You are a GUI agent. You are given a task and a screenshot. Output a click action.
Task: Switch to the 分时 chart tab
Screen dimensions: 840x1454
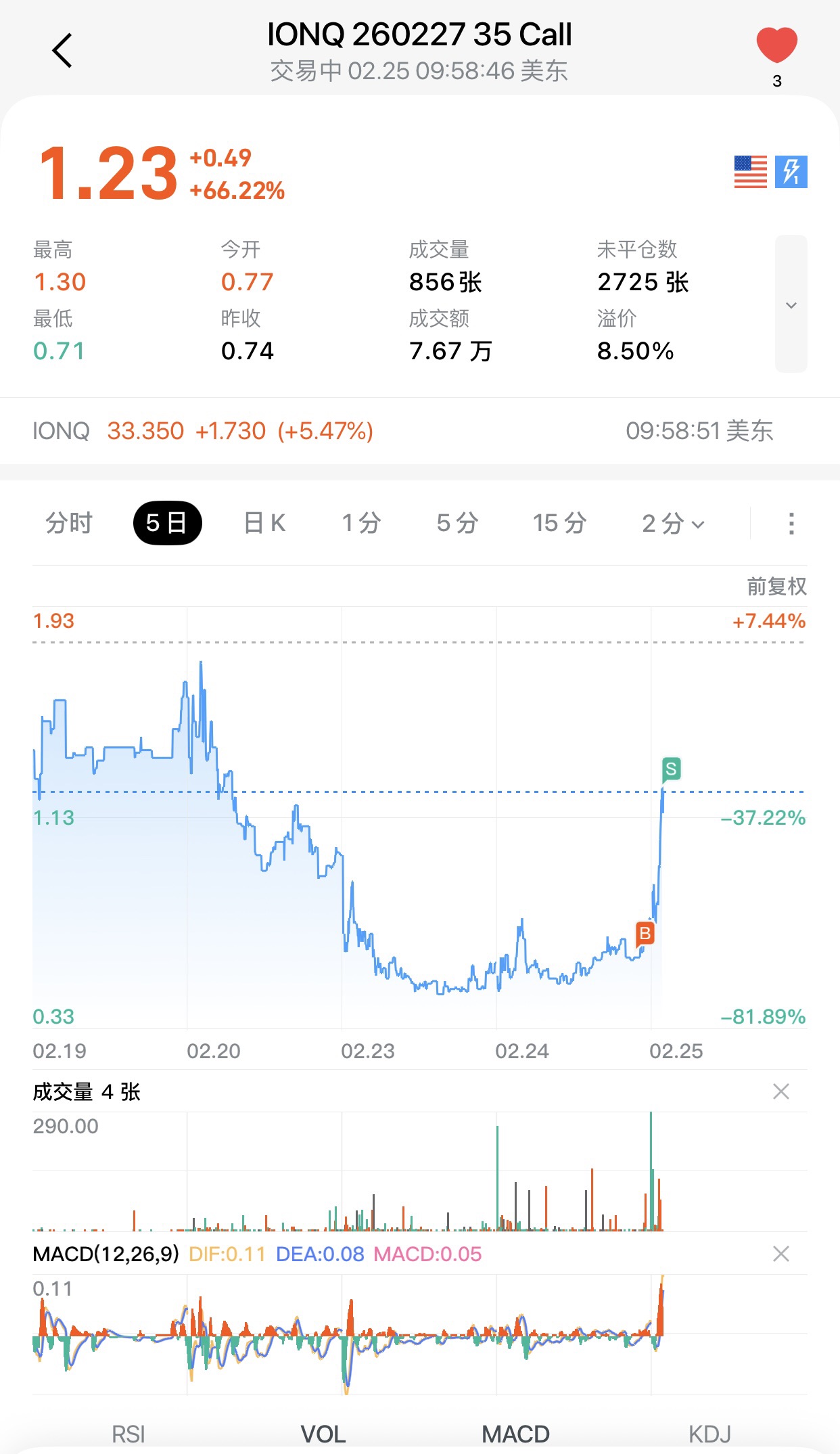(68, 523)
